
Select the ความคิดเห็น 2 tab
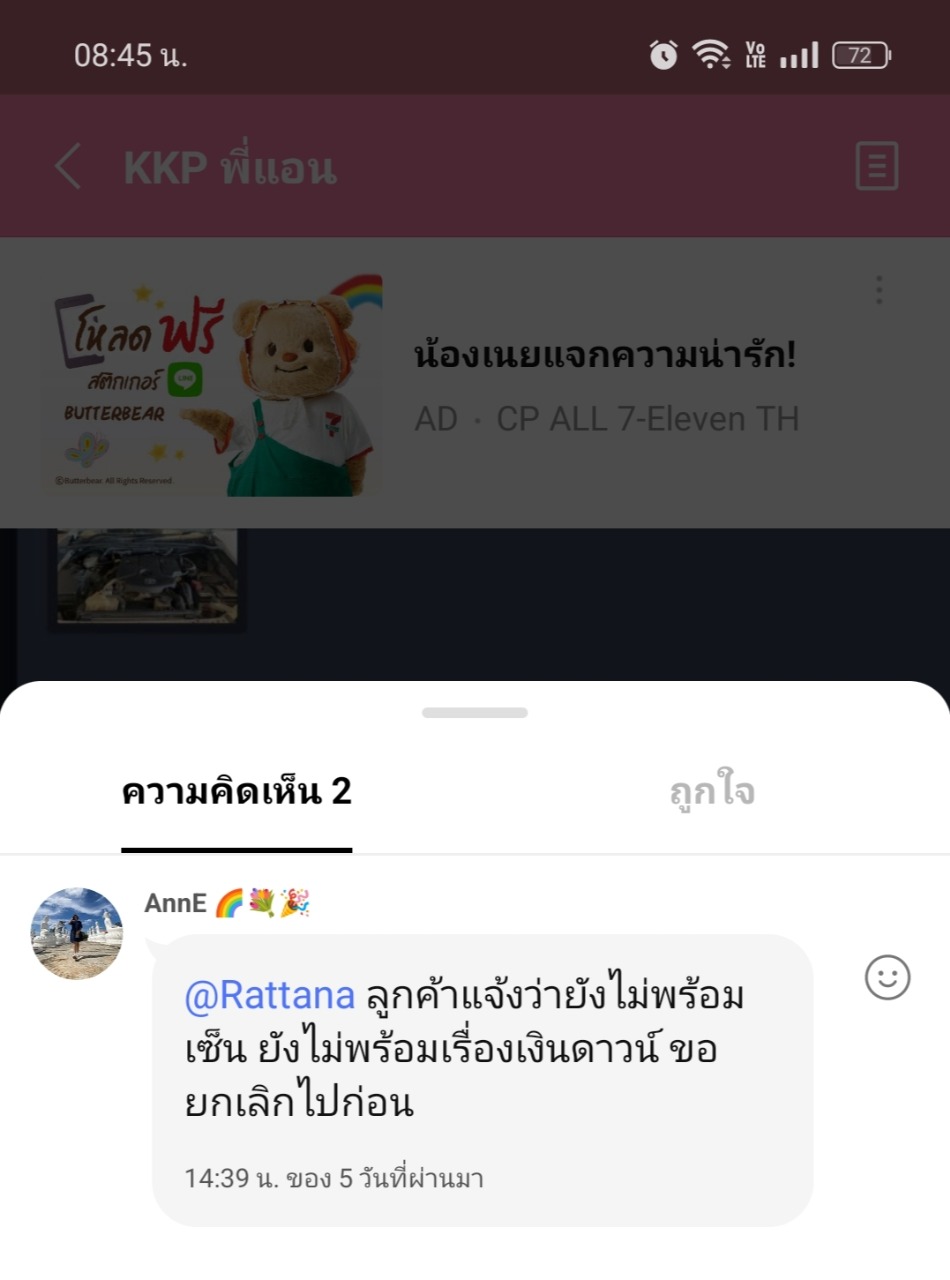coord(236,793)
